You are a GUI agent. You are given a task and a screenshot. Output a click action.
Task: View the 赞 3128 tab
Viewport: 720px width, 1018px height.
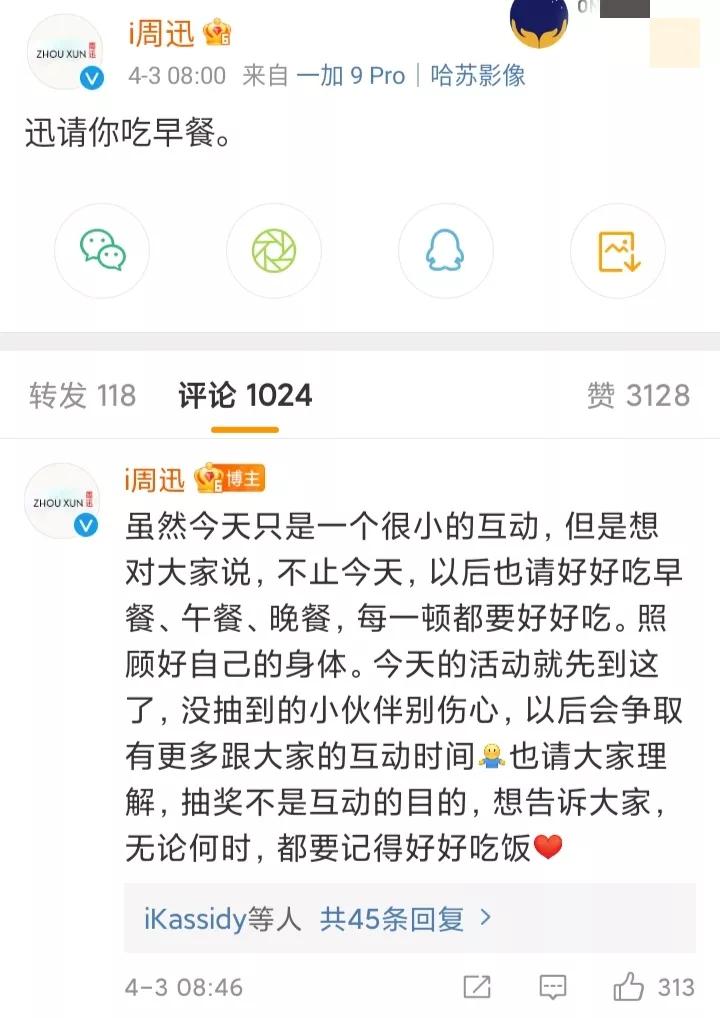click(631, 396)
